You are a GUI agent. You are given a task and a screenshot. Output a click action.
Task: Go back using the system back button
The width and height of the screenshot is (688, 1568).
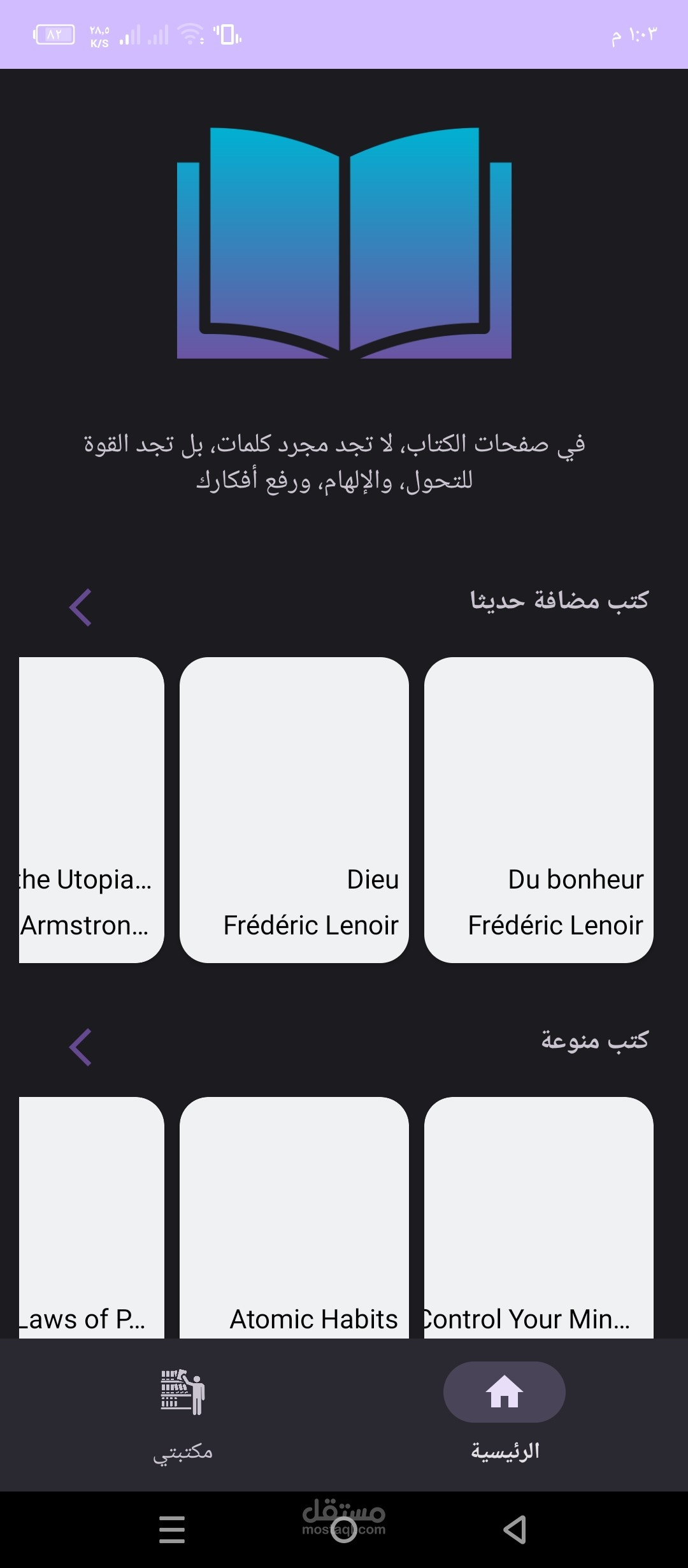point(515,1530)
